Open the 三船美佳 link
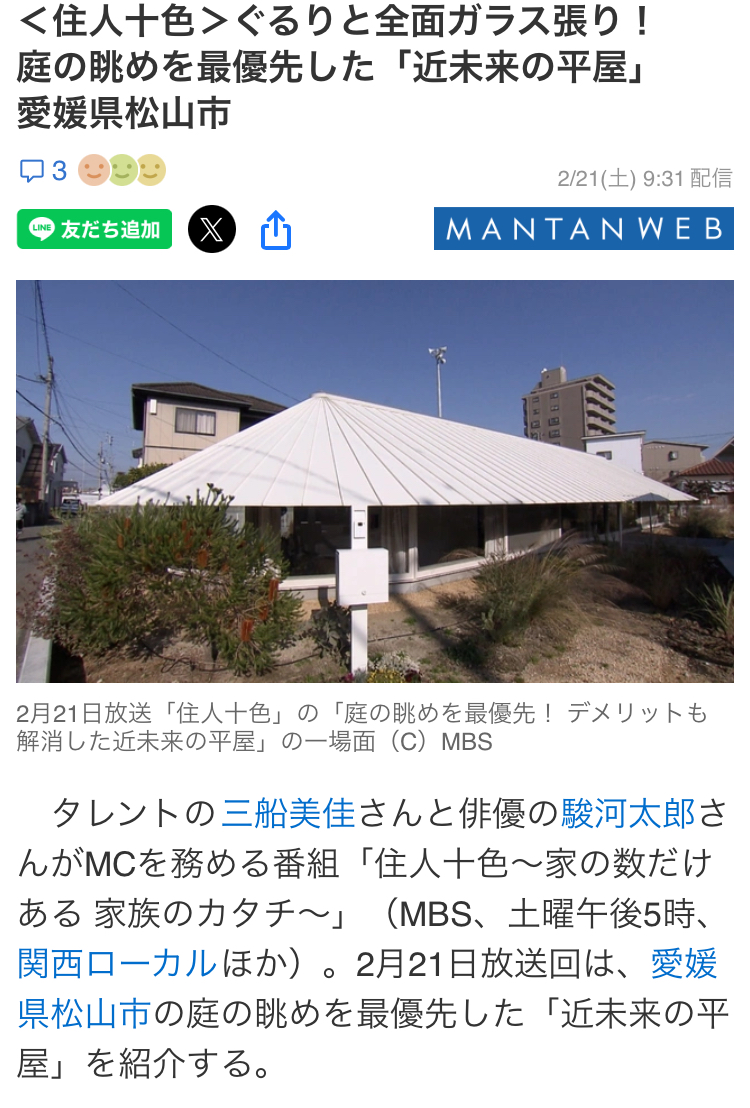 pos(288,814)
